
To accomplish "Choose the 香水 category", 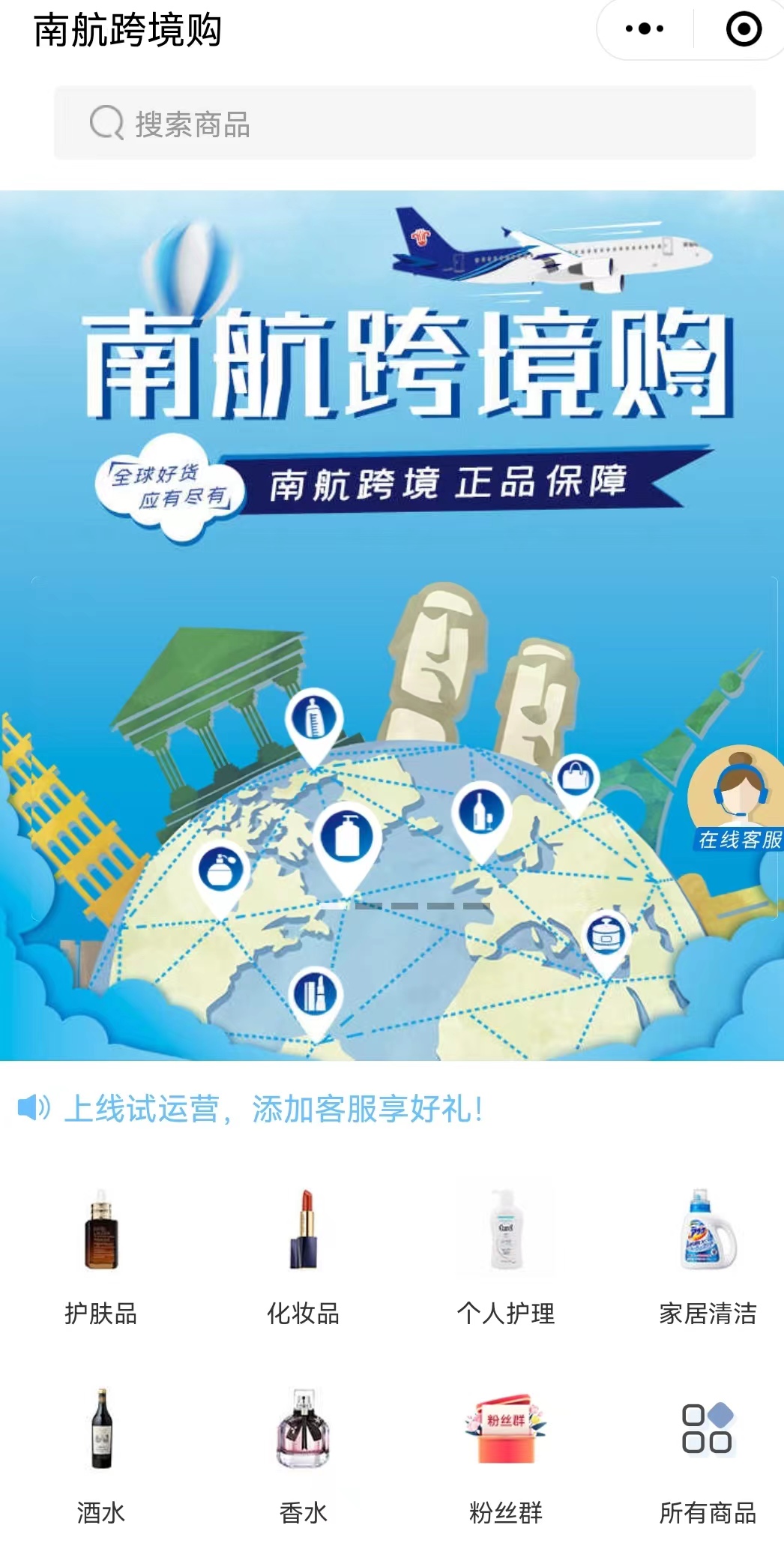I will 304,1456.
